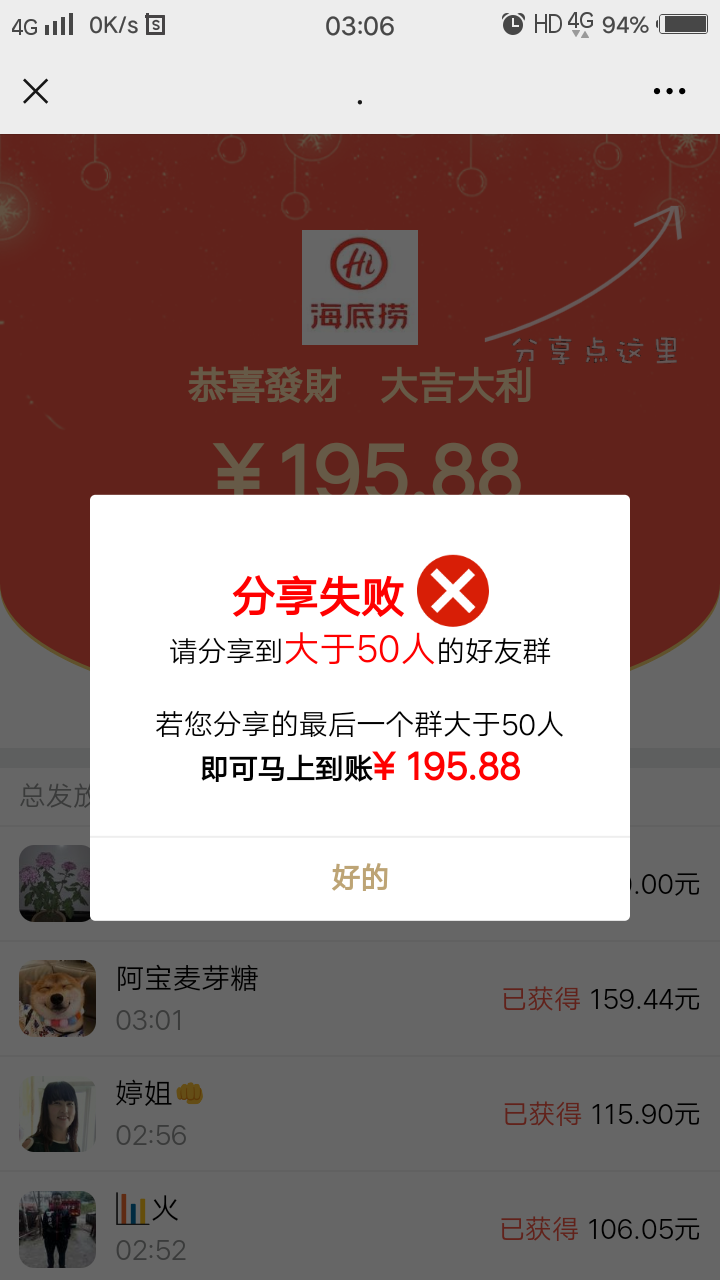The image size is (720, 1280).
Task: Close the webpage with the X icon
Action: pyautogui.click(x=35, y=91)
